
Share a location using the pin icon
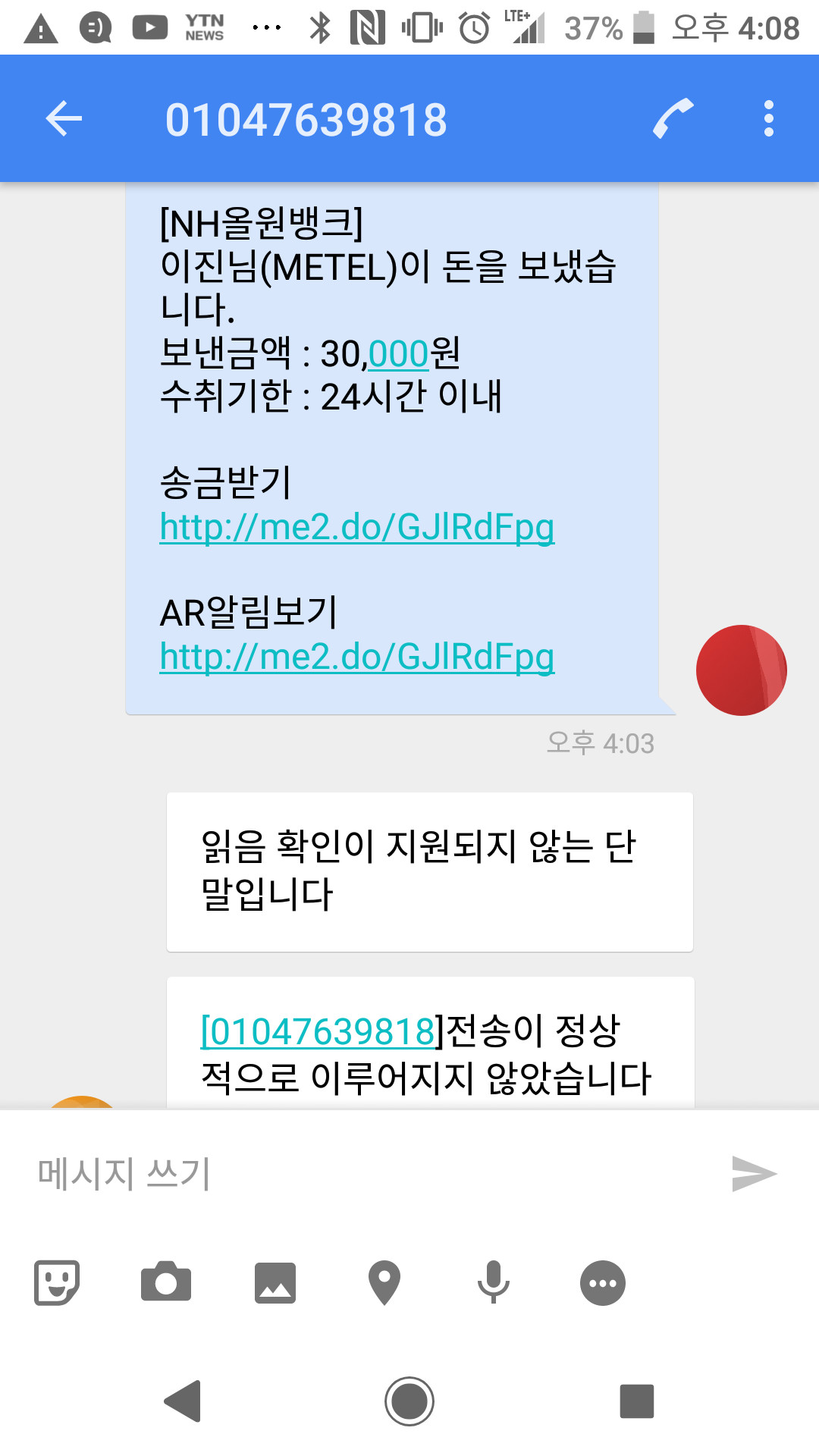[384, 1282]
